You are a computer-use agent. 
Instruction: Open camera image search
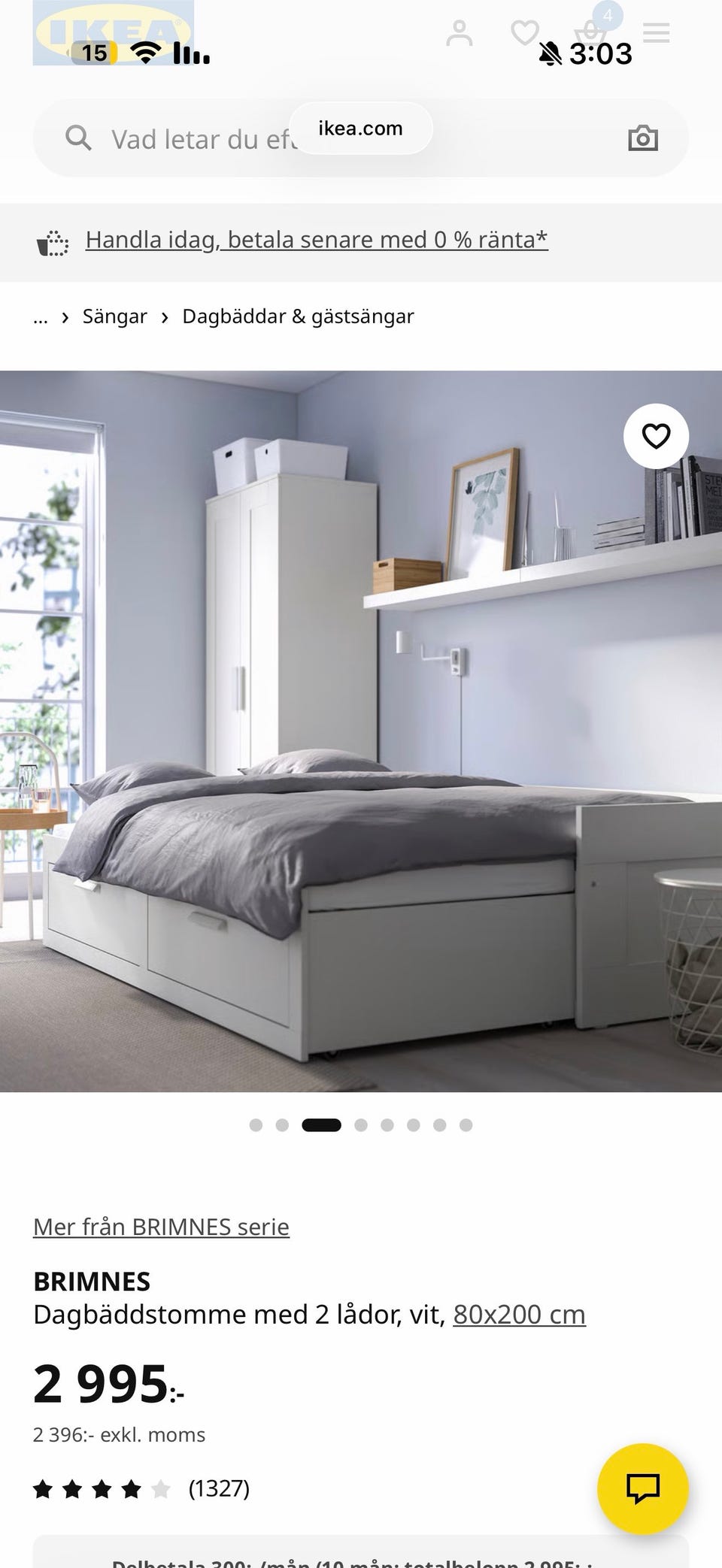[x=642, y=138]
